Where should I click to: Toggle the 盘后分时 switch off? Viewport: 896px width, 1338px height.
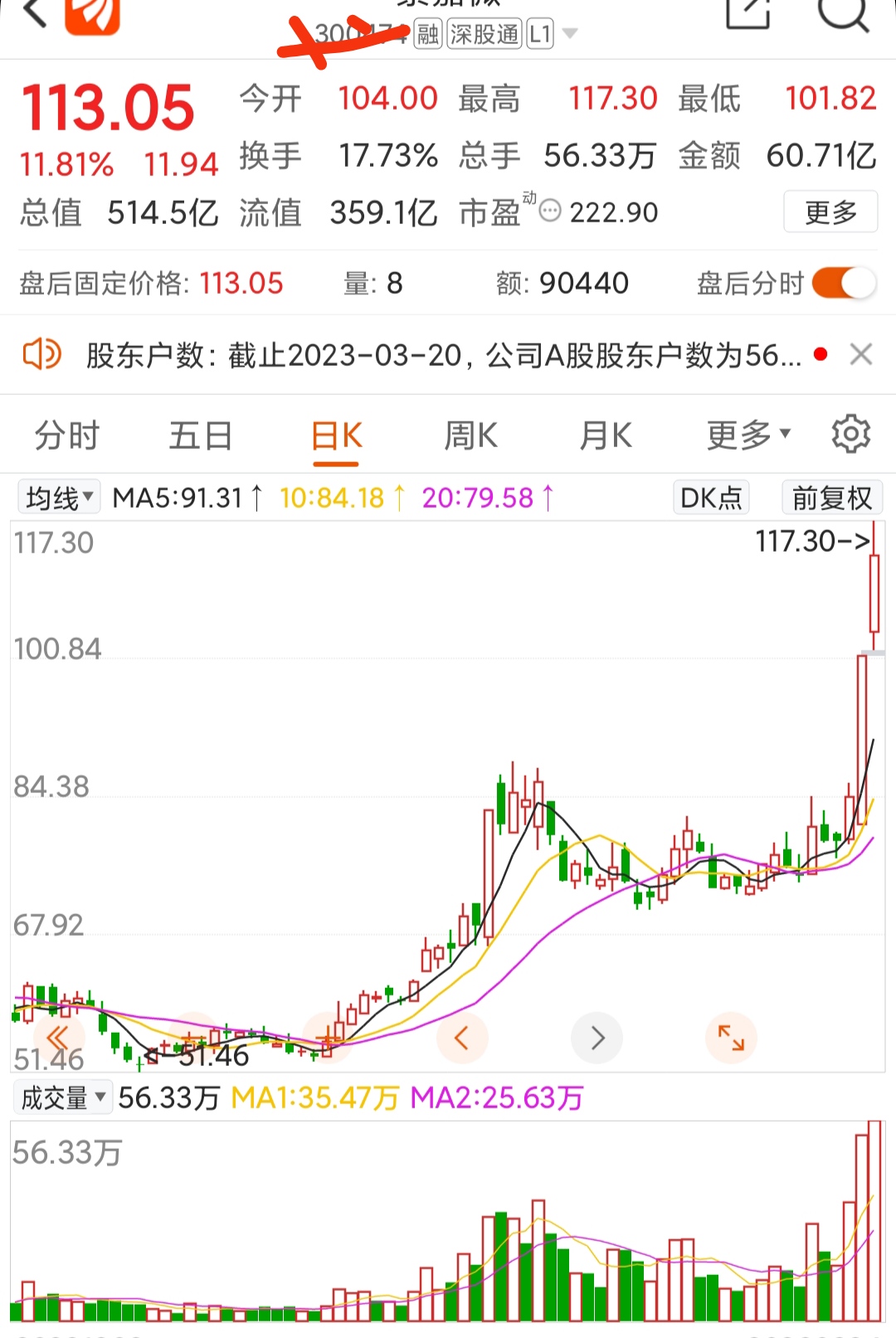point(844,284)
